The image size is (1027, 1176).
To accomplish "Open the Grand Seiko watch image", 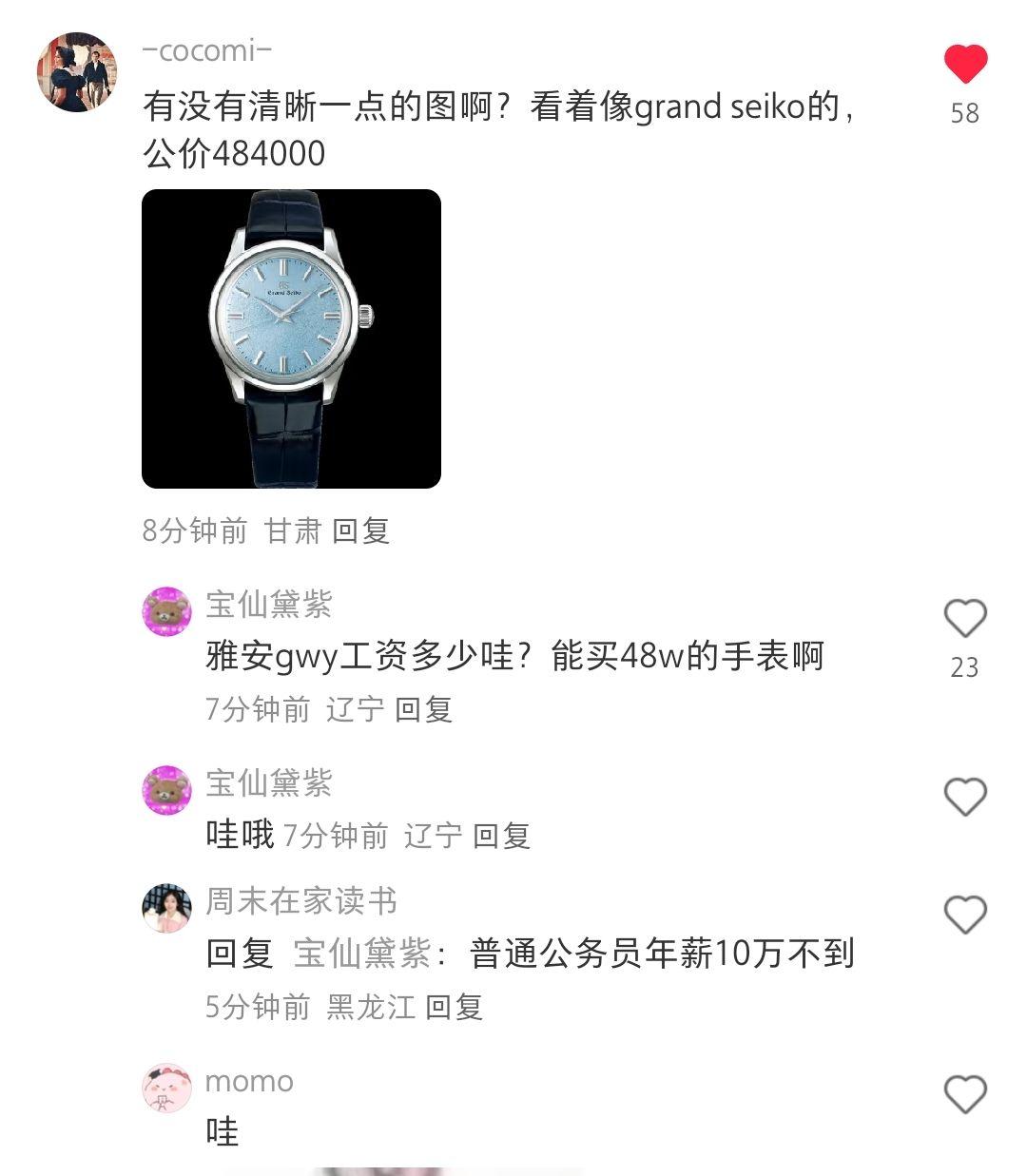I will pos(291,338).
